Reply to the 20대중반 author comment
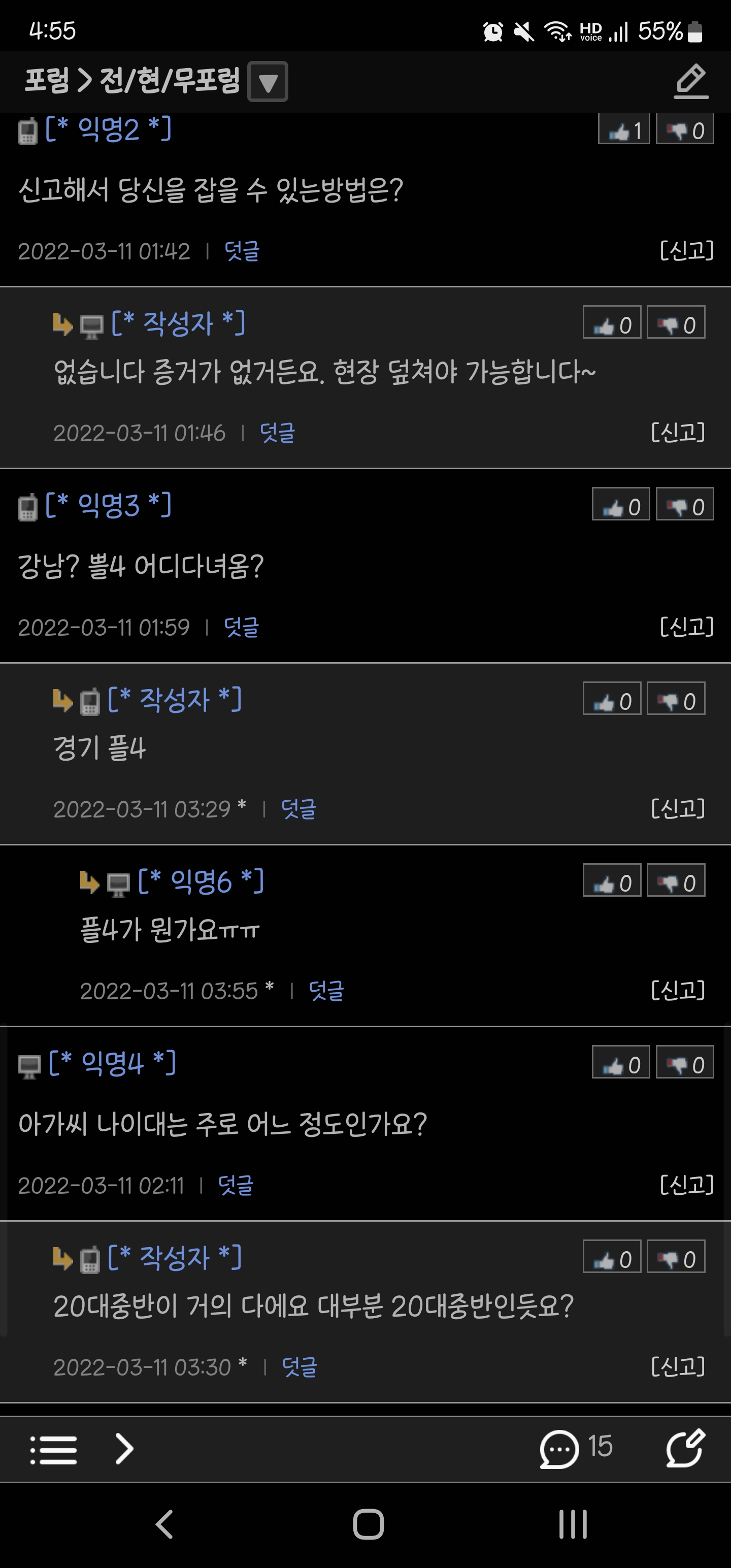 pos(300,1367)
